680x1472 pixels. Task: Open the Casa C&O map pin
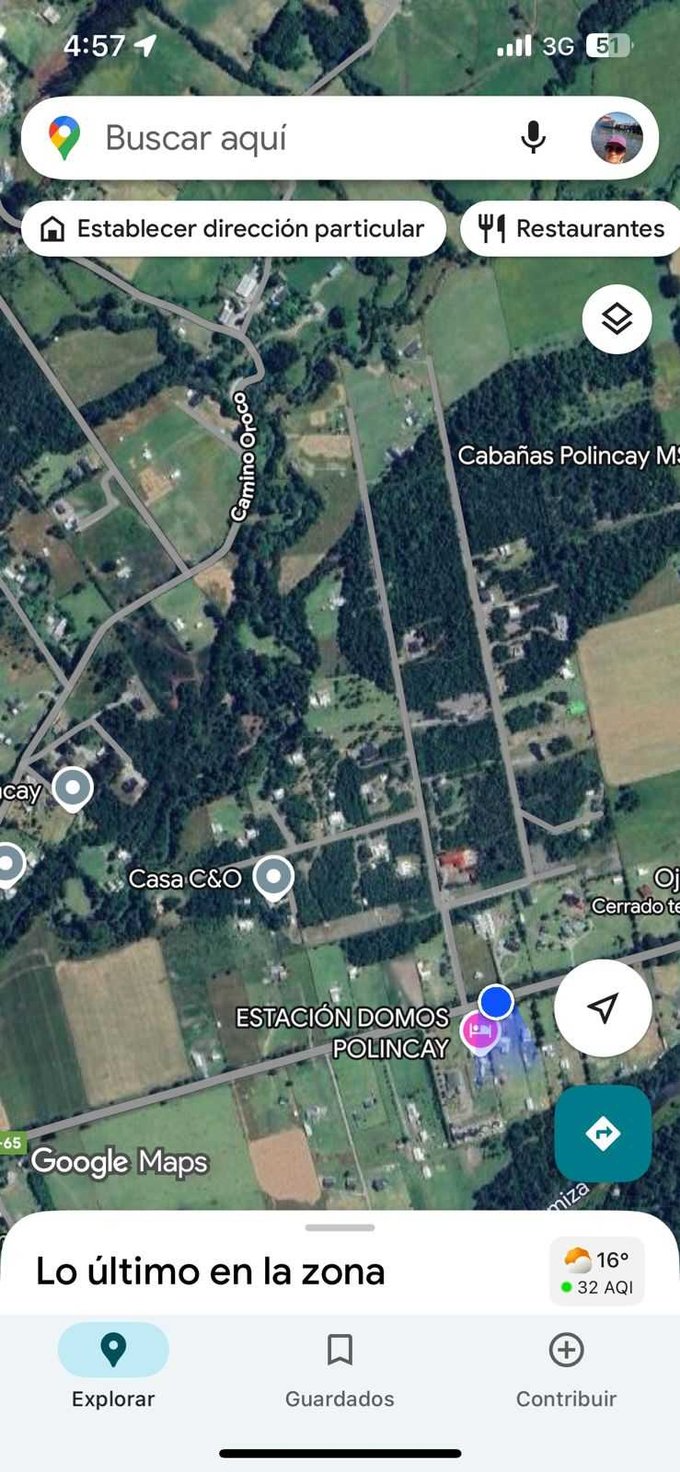tap(273, 877)
